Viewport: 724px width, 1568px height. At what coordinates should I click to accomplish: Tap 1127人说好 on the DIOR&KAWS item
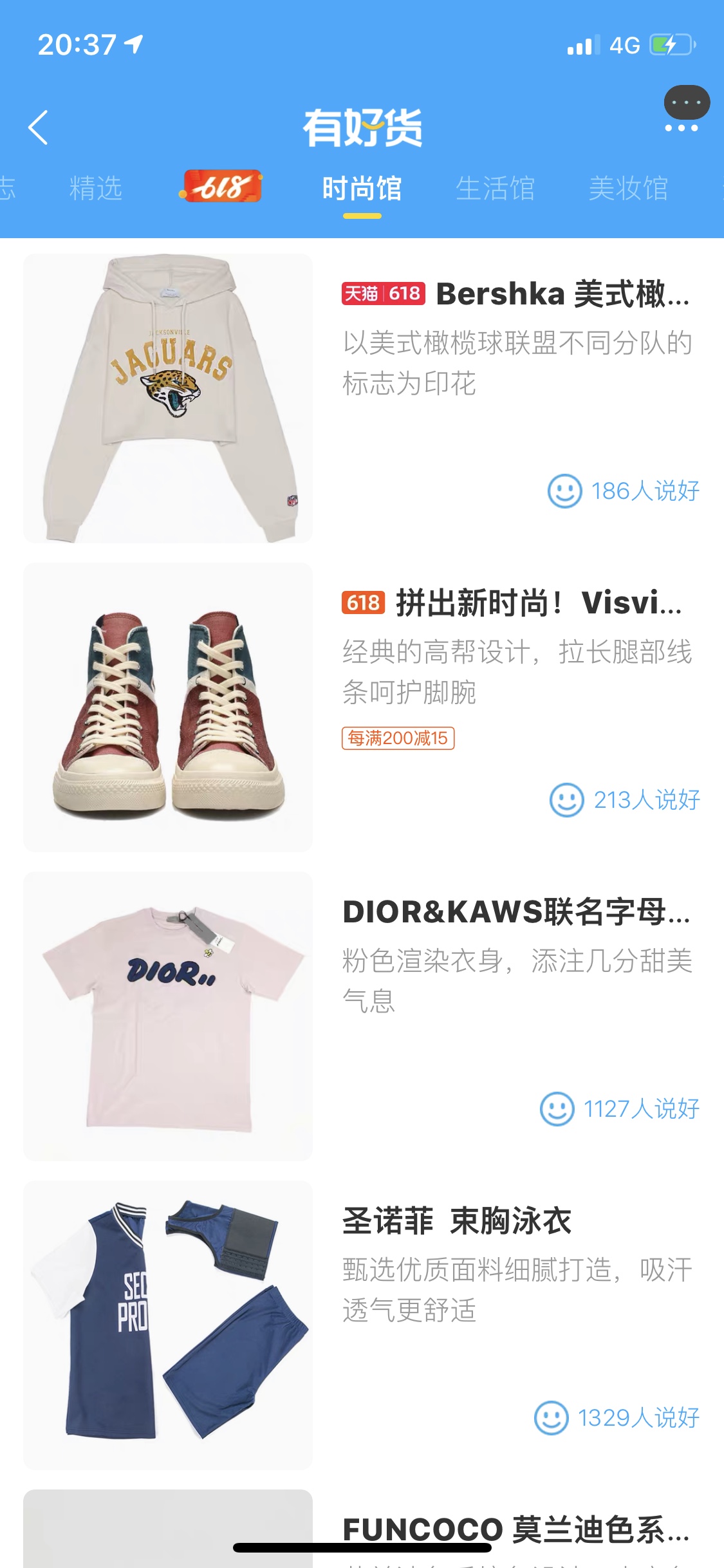coord(620,1109)
